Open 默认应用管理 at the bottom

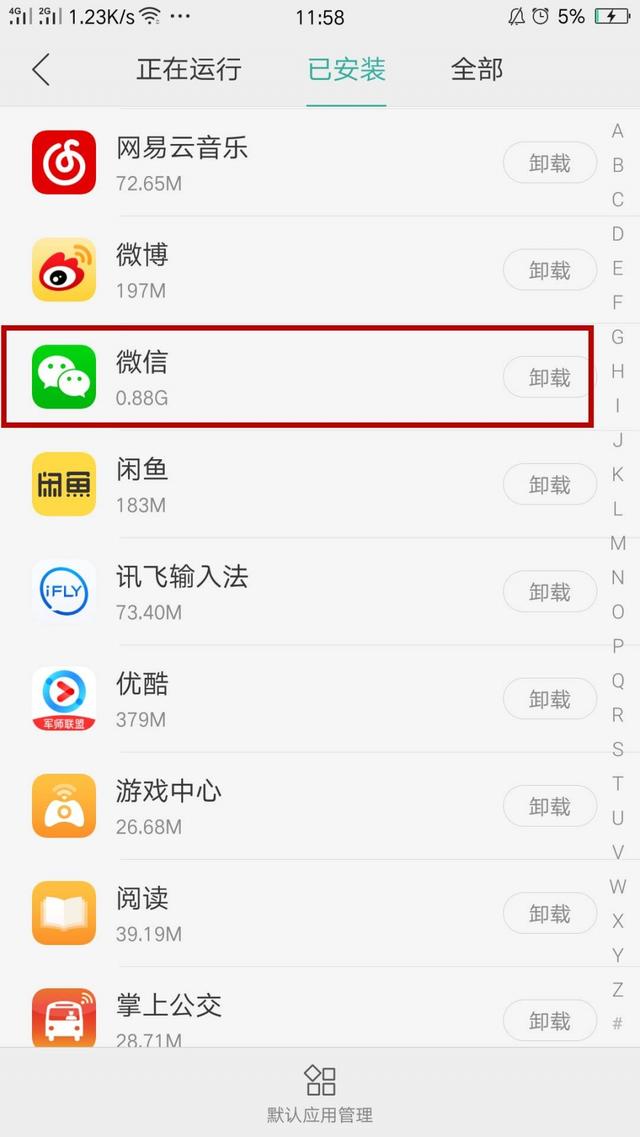[x=320, y=1093]
